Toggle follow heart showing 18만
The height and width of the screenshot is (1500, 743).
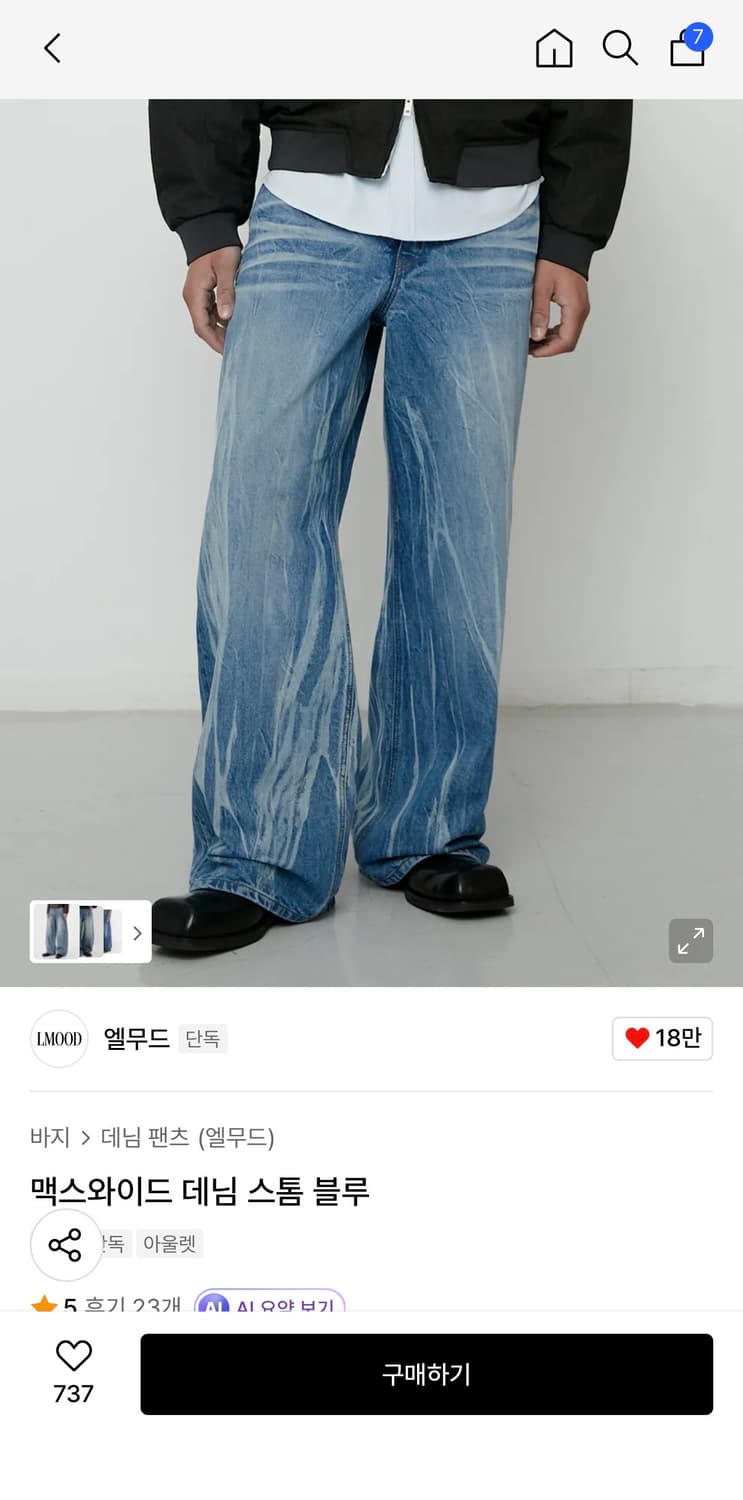click(662, 1039)
